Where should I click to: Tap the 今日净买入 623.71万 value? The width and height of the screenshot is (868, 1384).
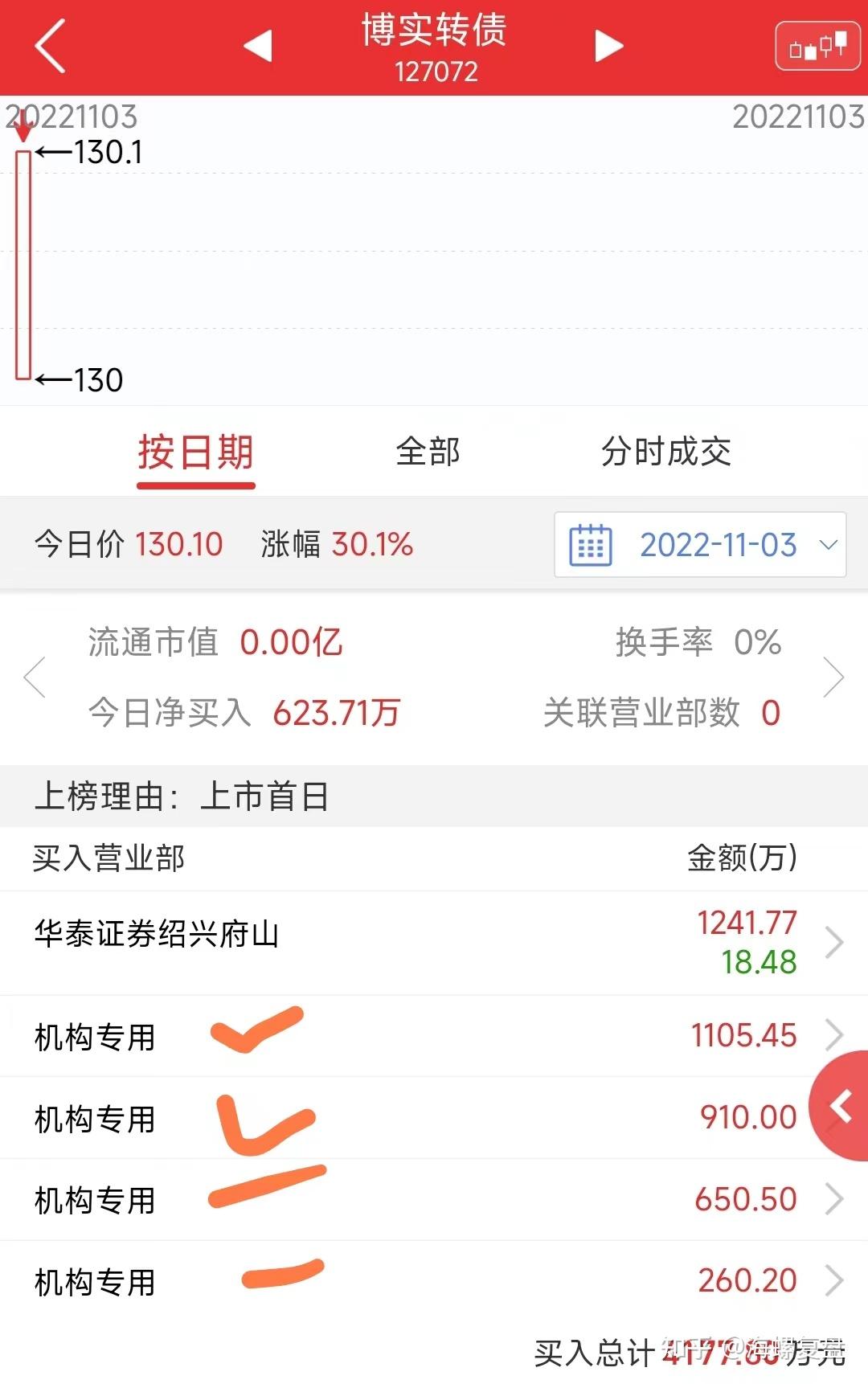pyautogui.click(x=337, y=712)
